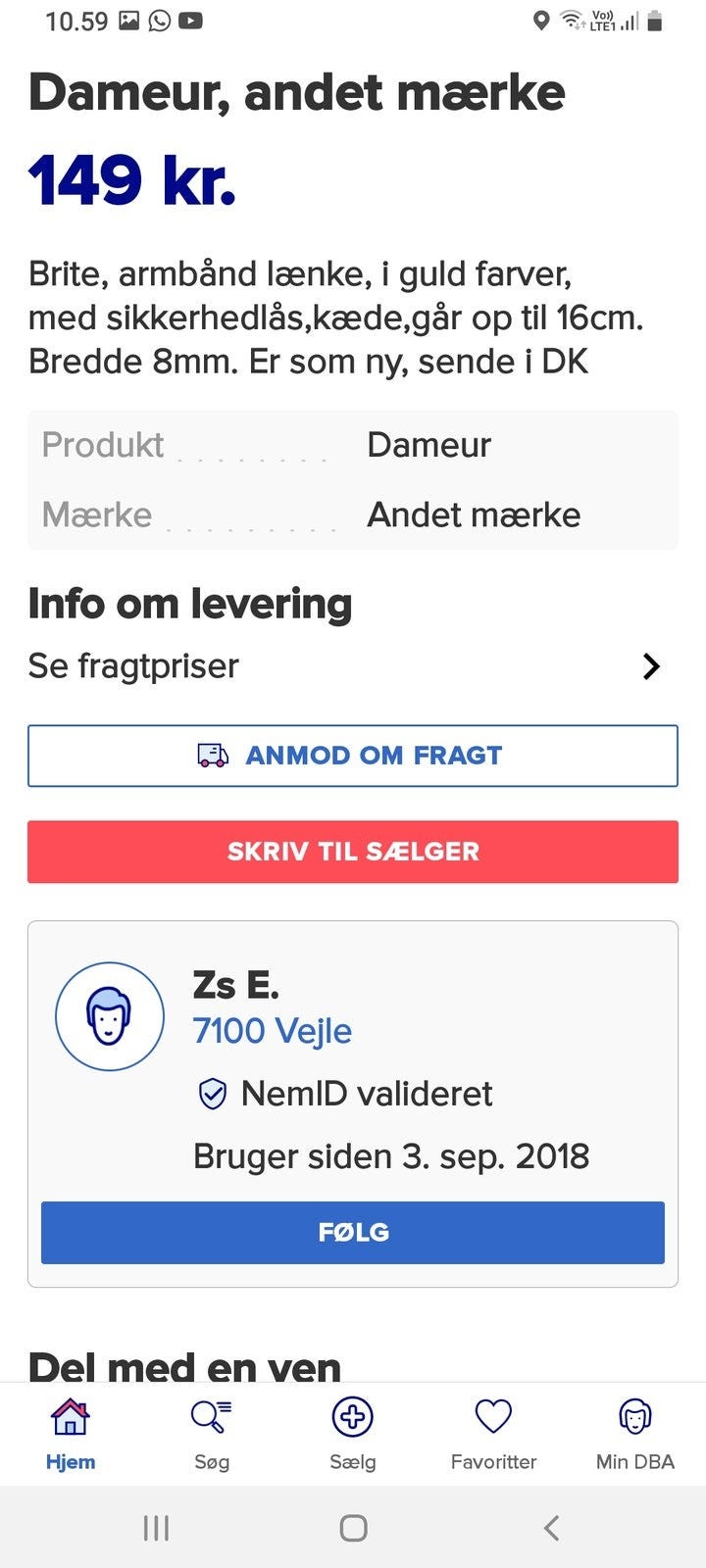
Task: Switch to the Min DBA tab
Action: [x=634, y=1433]
